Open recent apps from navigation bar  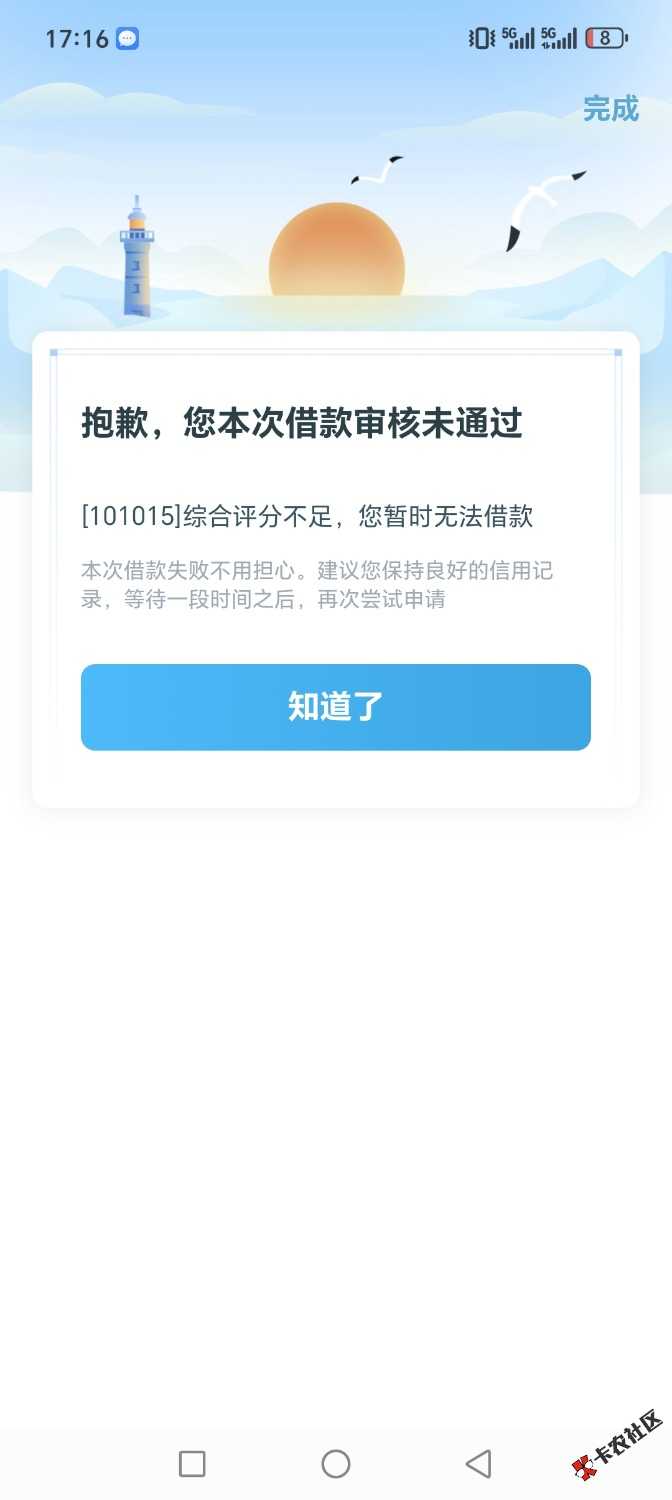(192, 1464)
